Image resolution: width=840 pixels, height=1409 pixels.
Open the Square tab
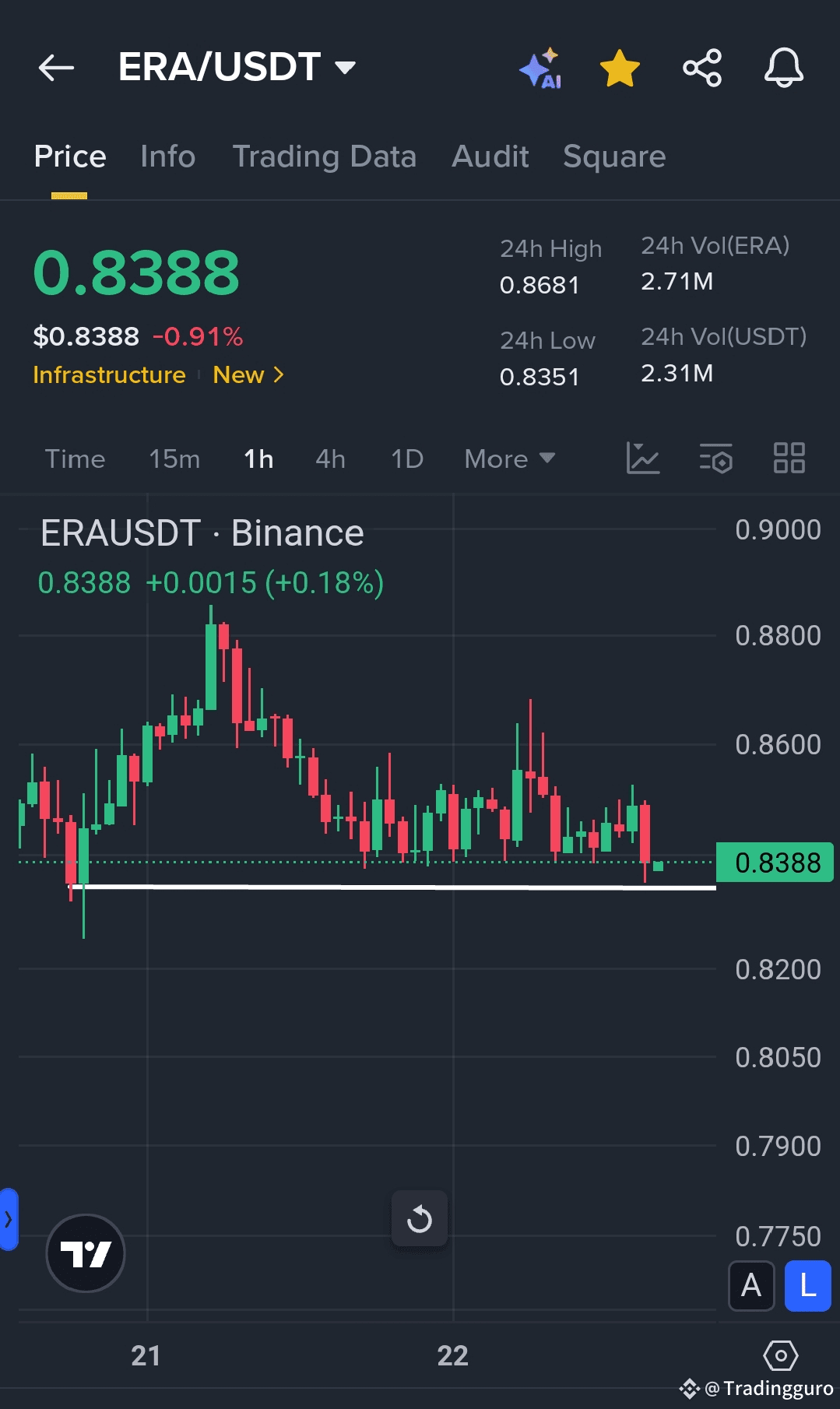[614, 156]
